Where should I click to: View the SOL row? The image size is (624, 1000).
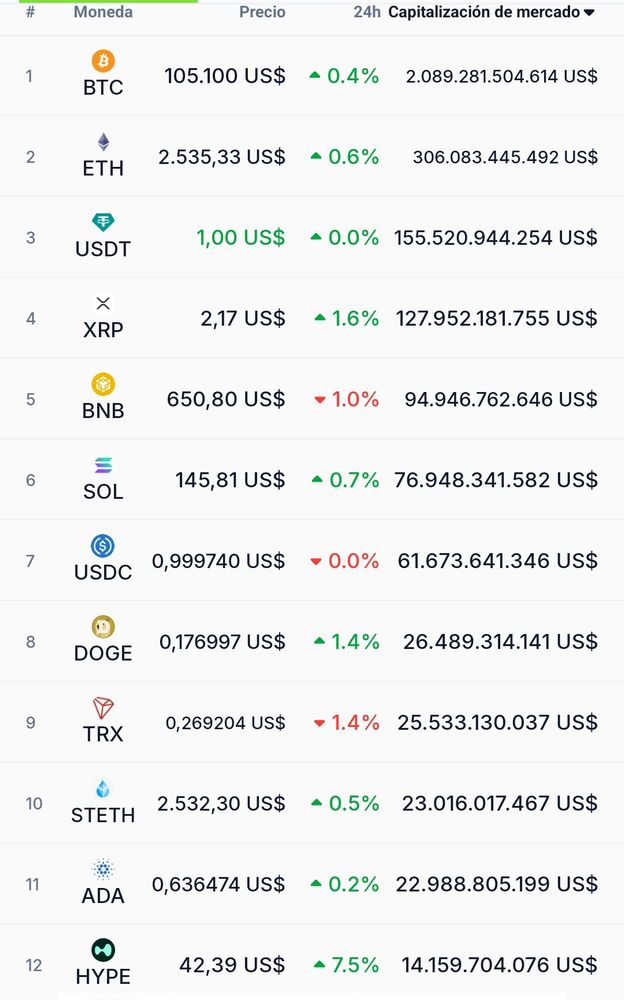103,480
